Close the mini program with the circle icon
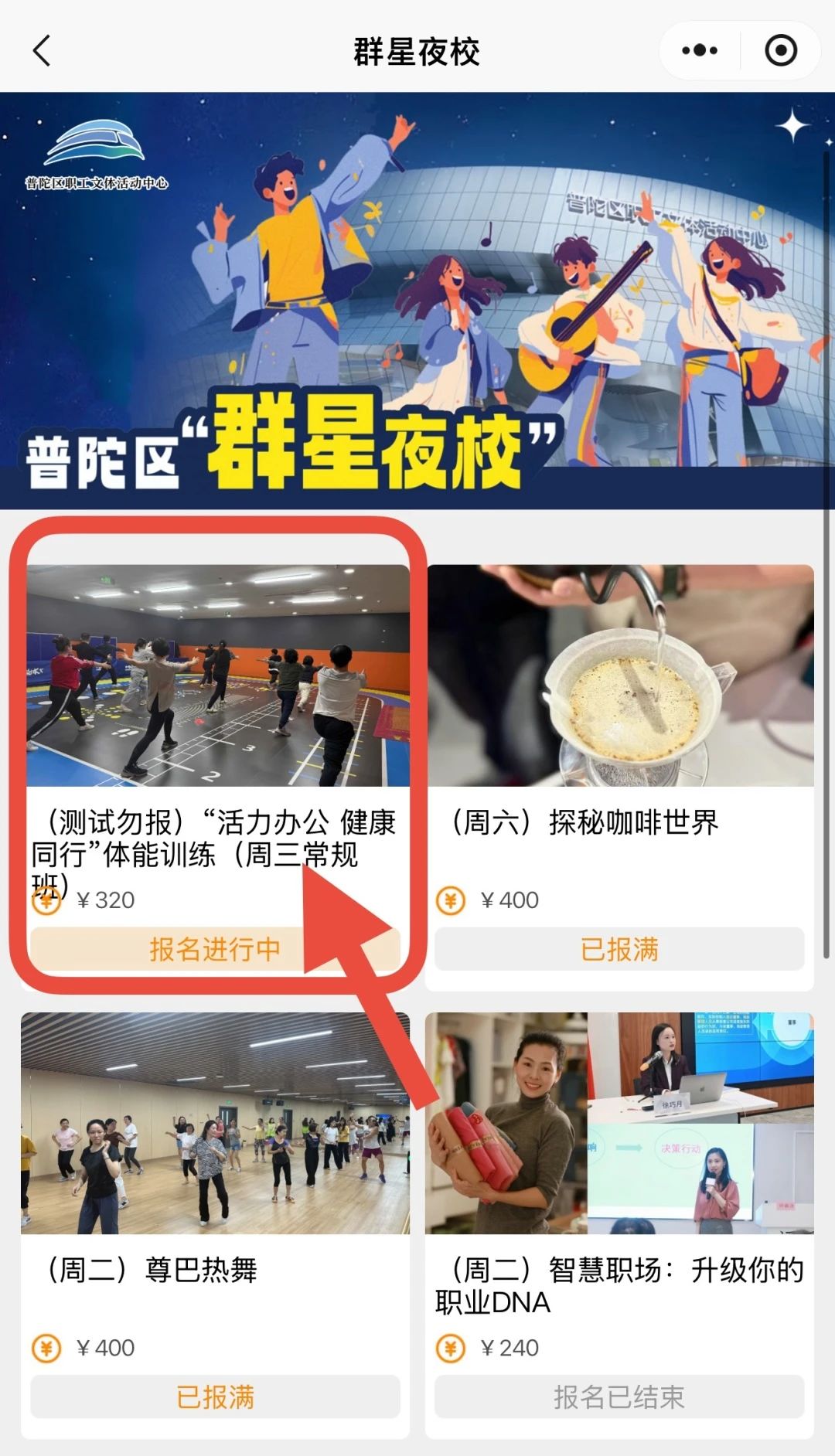 click(x=780, y=51)
